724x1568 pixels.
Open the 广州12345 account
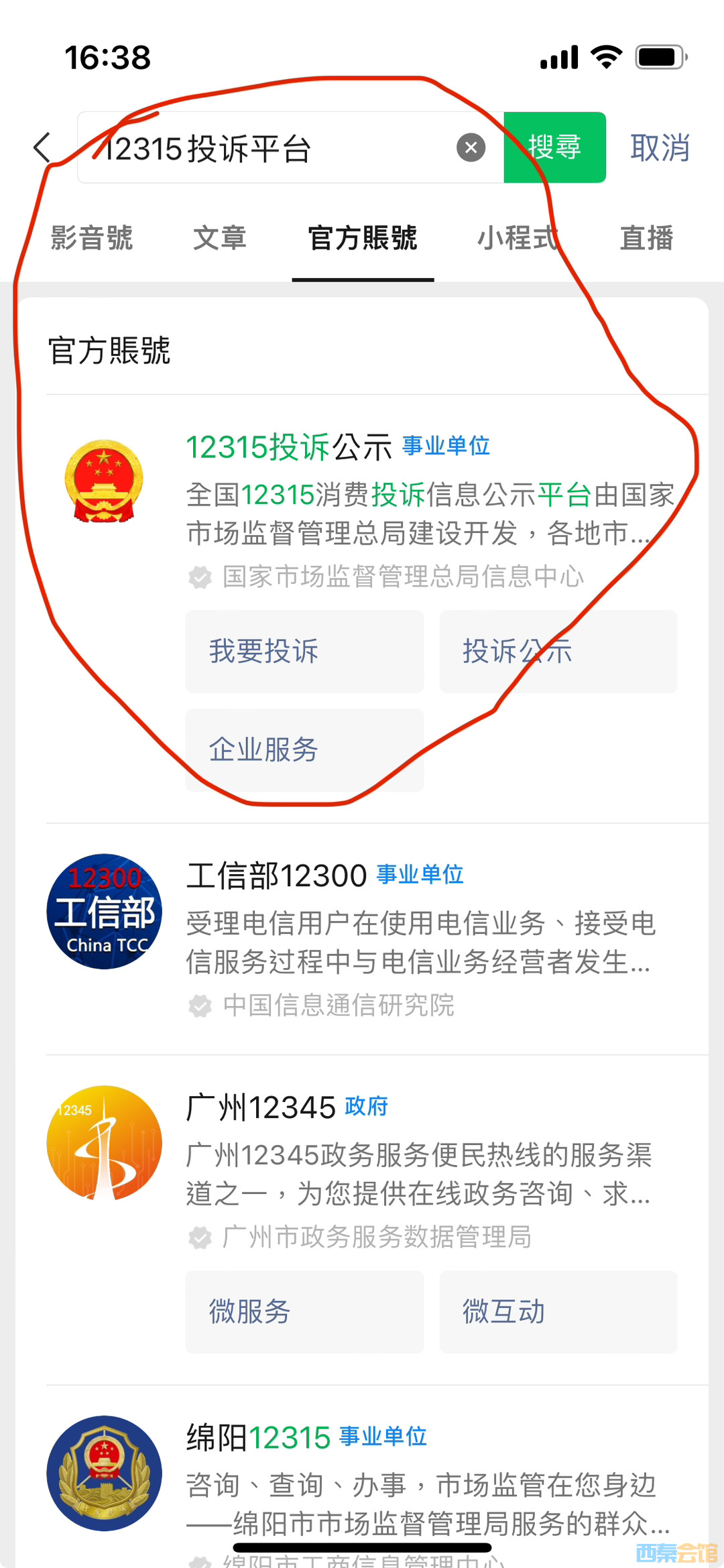[260, 1107]
